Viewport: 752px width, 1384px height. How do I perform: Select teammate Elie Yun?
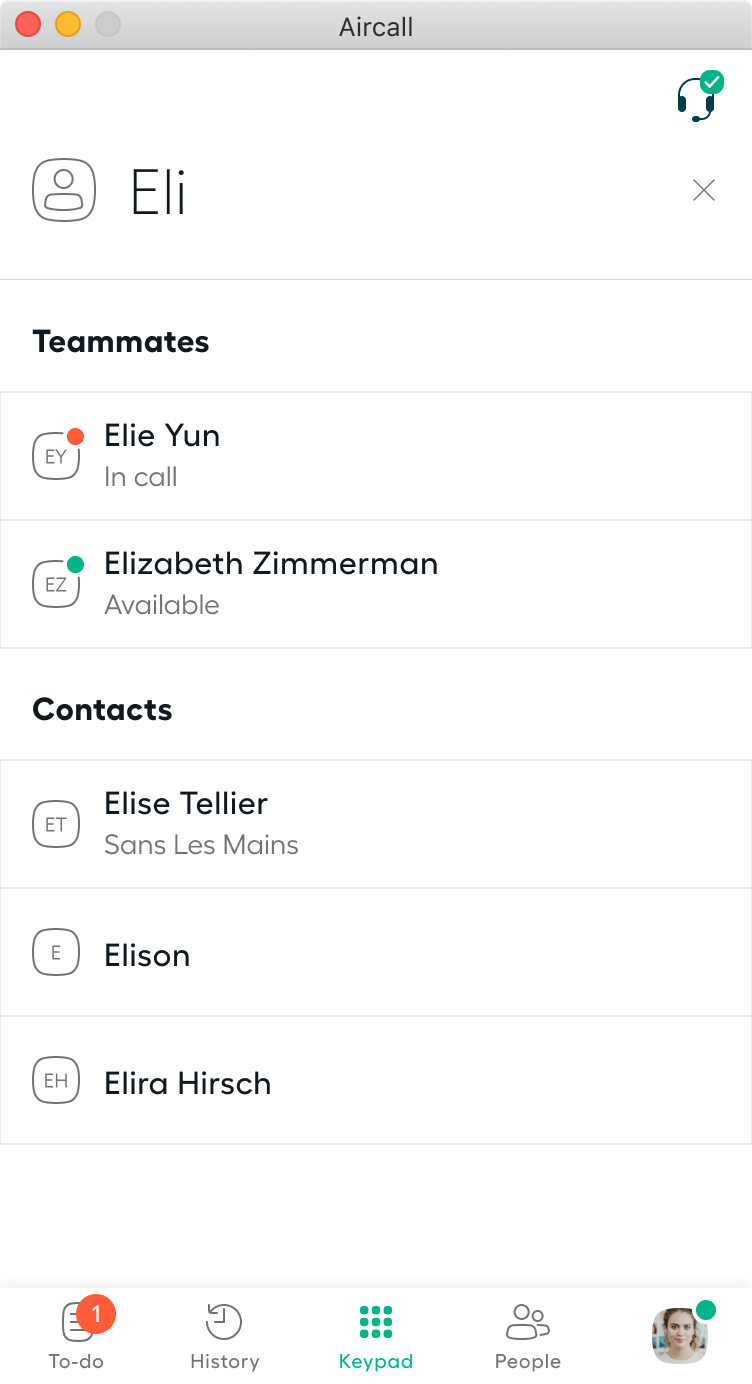click(x=376, y=456)
